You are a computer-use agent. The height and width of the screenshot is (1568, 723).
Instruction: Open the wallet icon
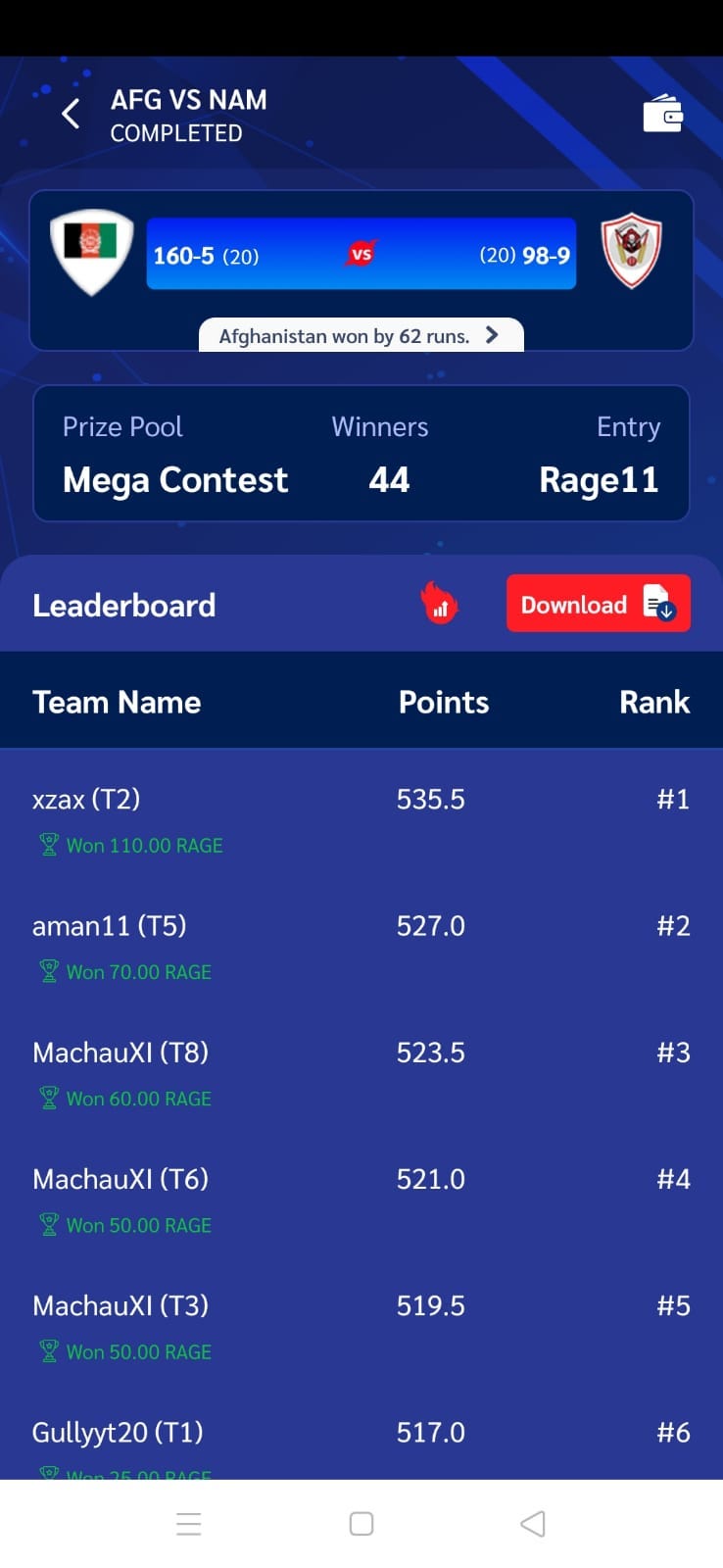pyautogui.click(x=662, y=115)
